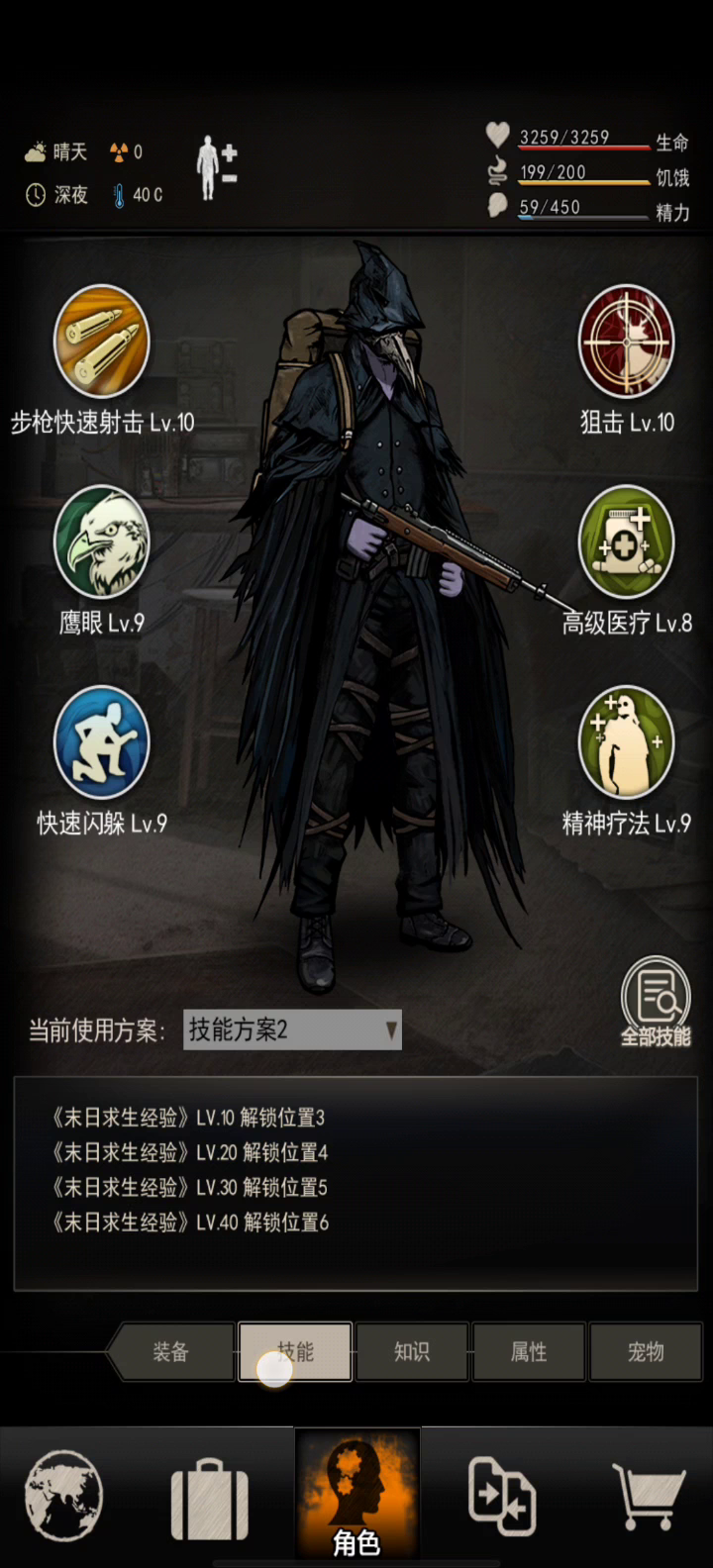Open the 属性 tab
The width and height of the screenshot is (713, 1568).
point(529,1351)
